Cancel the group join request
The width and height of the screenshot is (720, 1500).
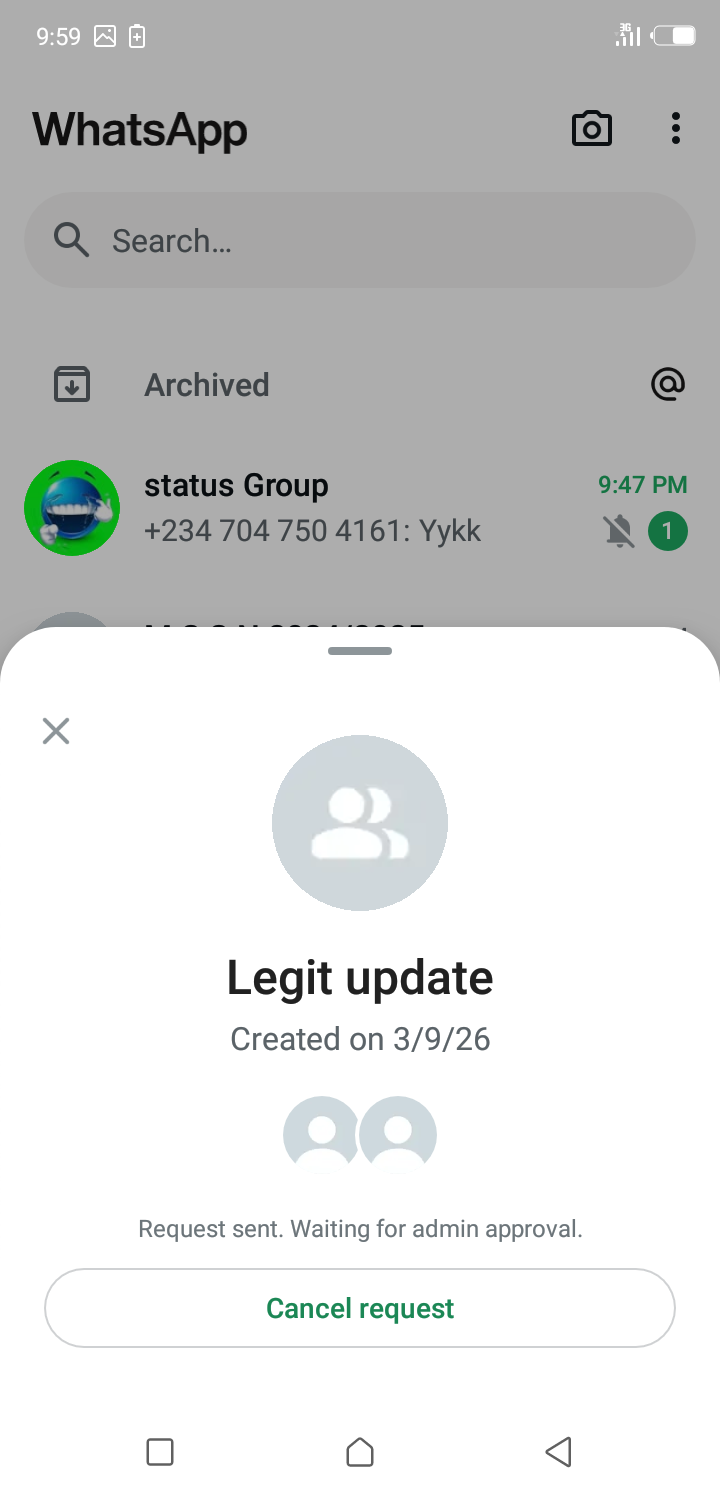(x=360, y=1308)
